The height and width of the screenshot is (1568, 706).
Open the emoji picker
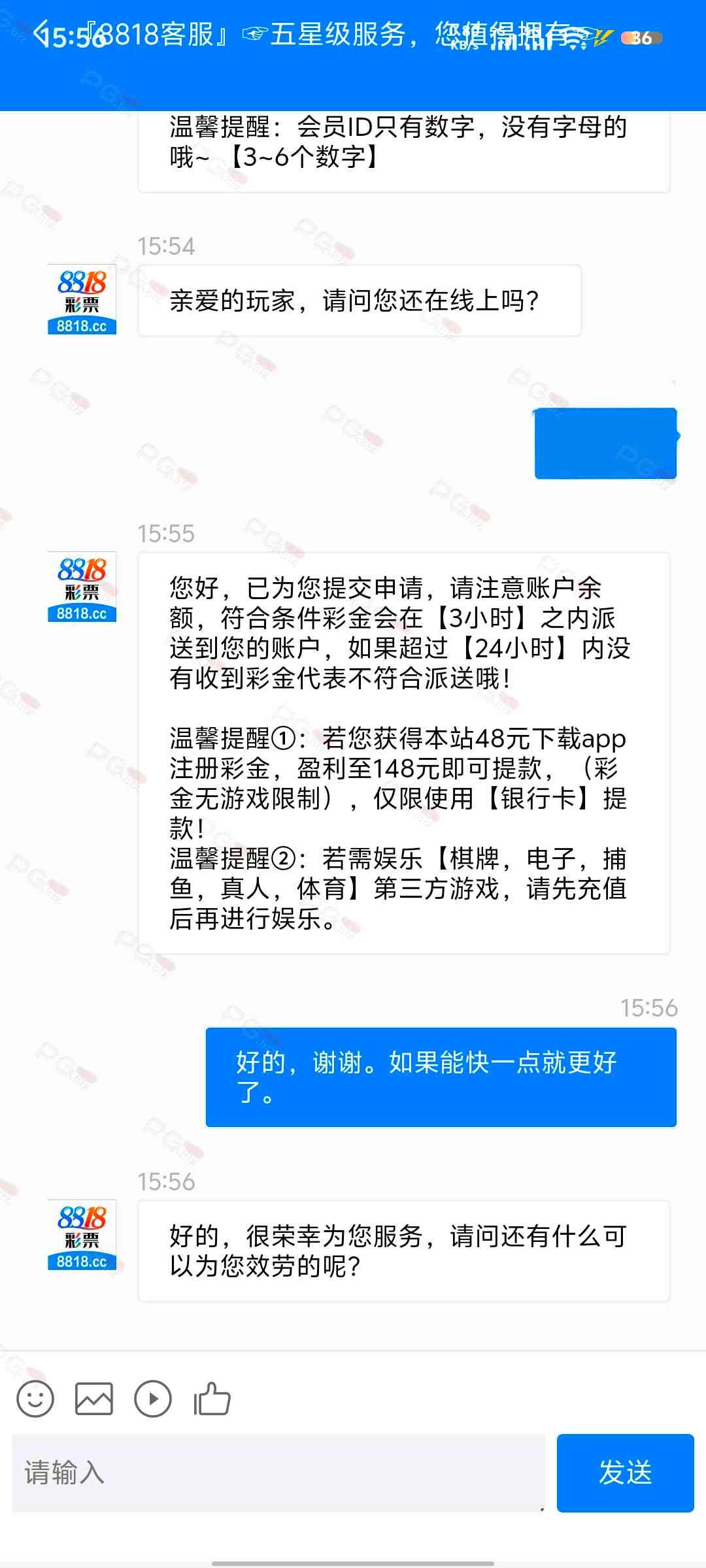tap(35, 1399)
